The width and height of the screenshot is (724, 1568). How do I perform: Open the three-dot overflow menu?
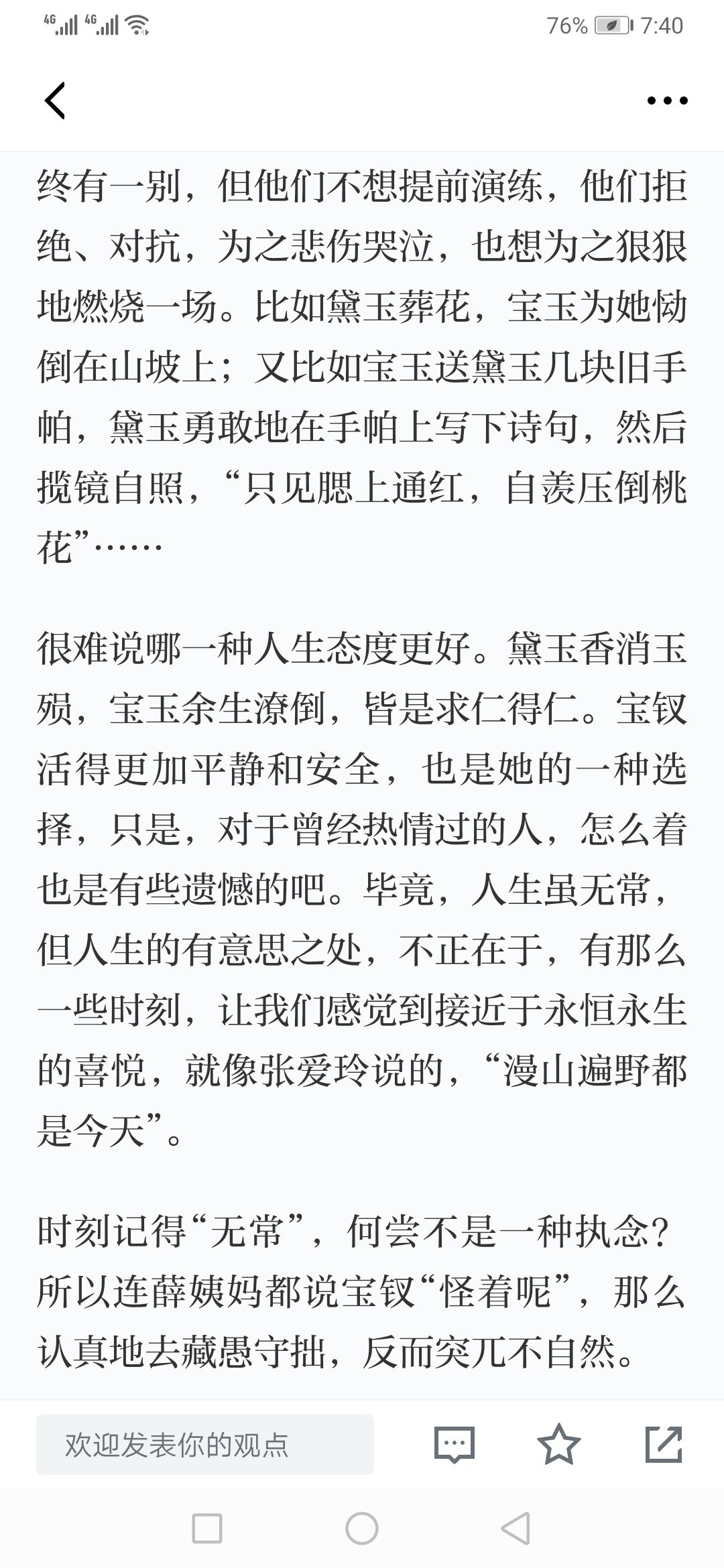click(667, 101)
